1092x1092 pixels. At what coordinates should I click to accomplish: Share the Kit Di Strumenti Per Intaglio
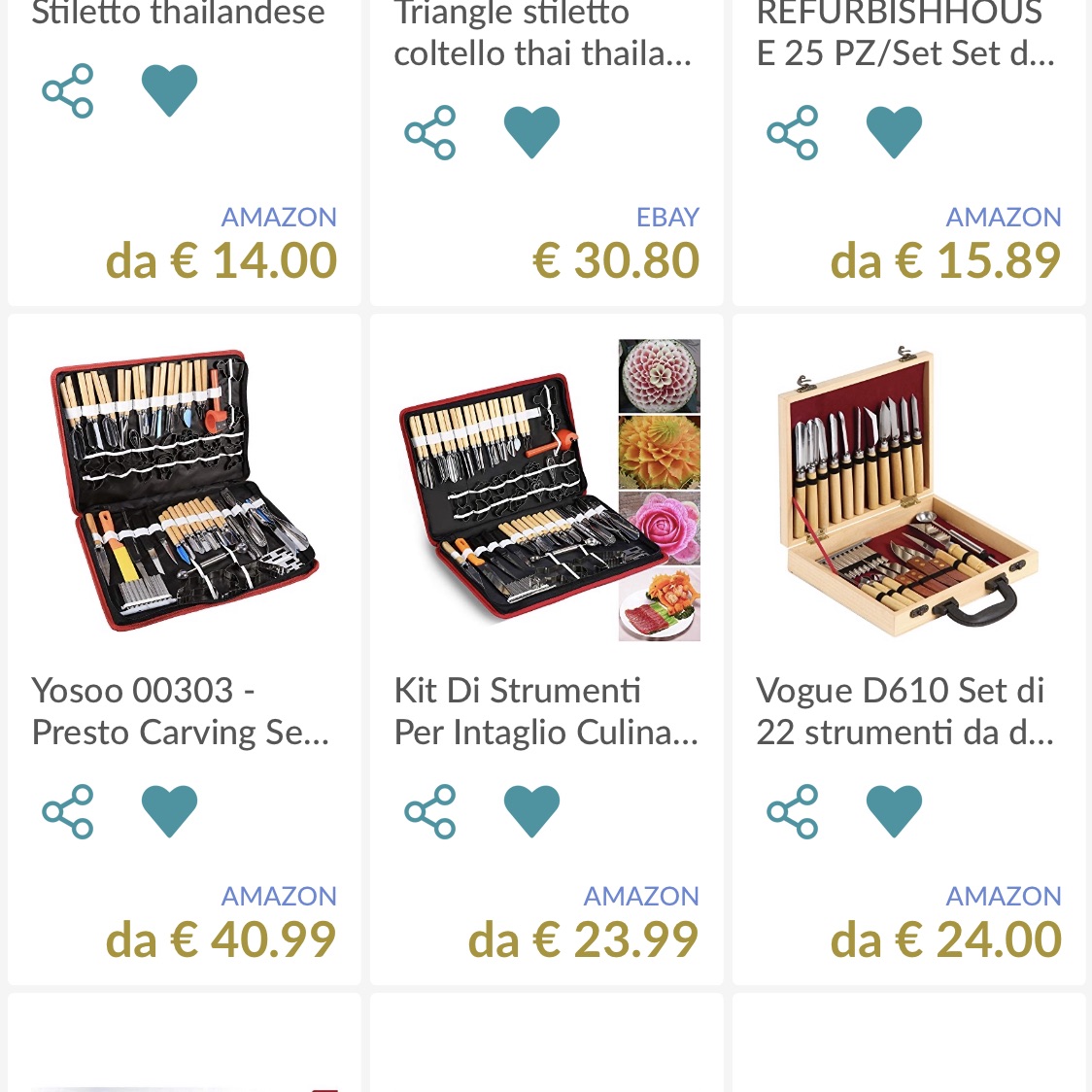click(x=430, y=811)
